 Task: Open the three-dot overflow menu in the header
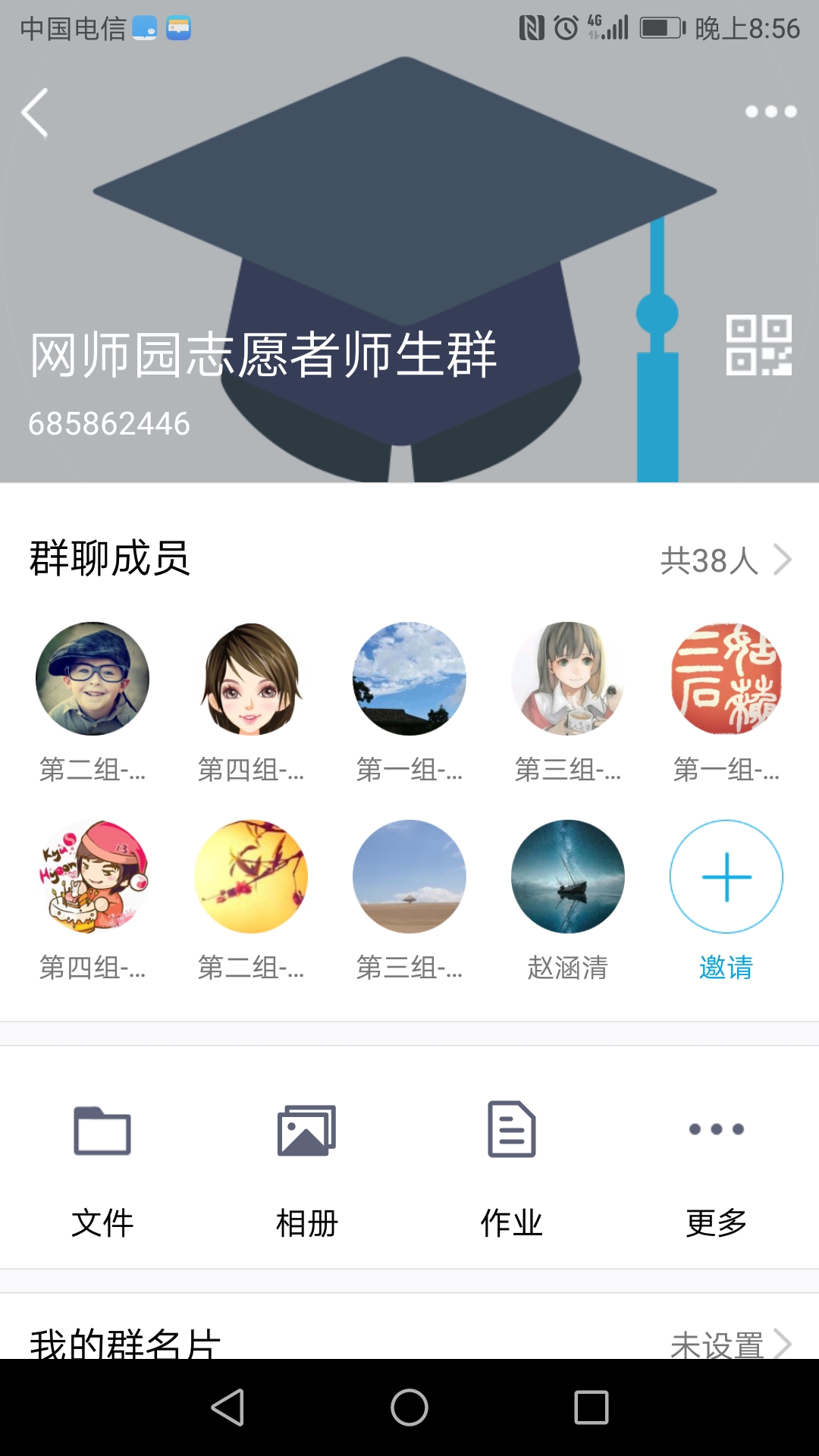coord(770,111)
